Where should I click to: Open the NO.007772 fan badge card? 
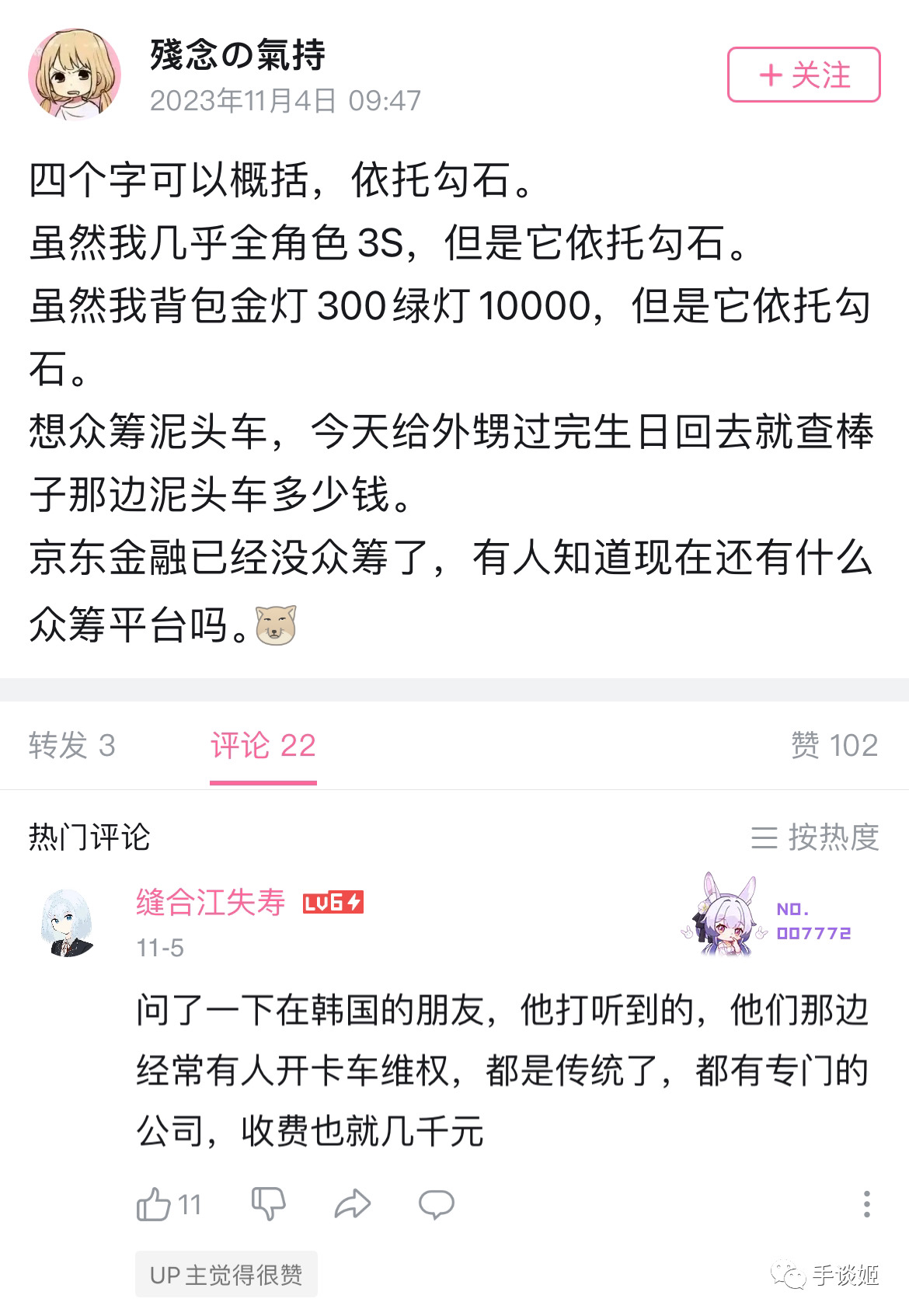pos(769,918)
